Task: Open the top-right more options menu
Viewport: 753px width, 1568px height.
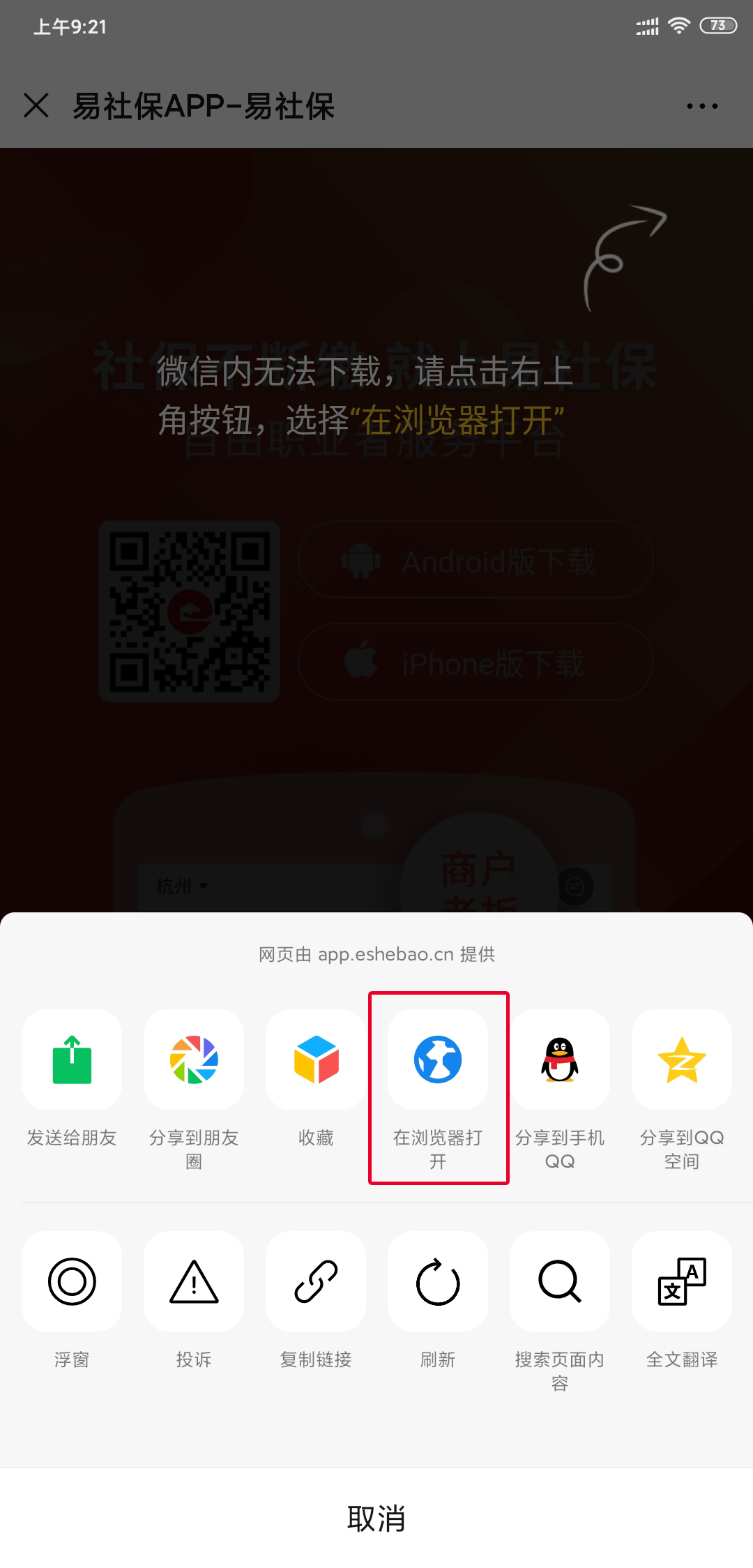Action: [x=701, y=106]
